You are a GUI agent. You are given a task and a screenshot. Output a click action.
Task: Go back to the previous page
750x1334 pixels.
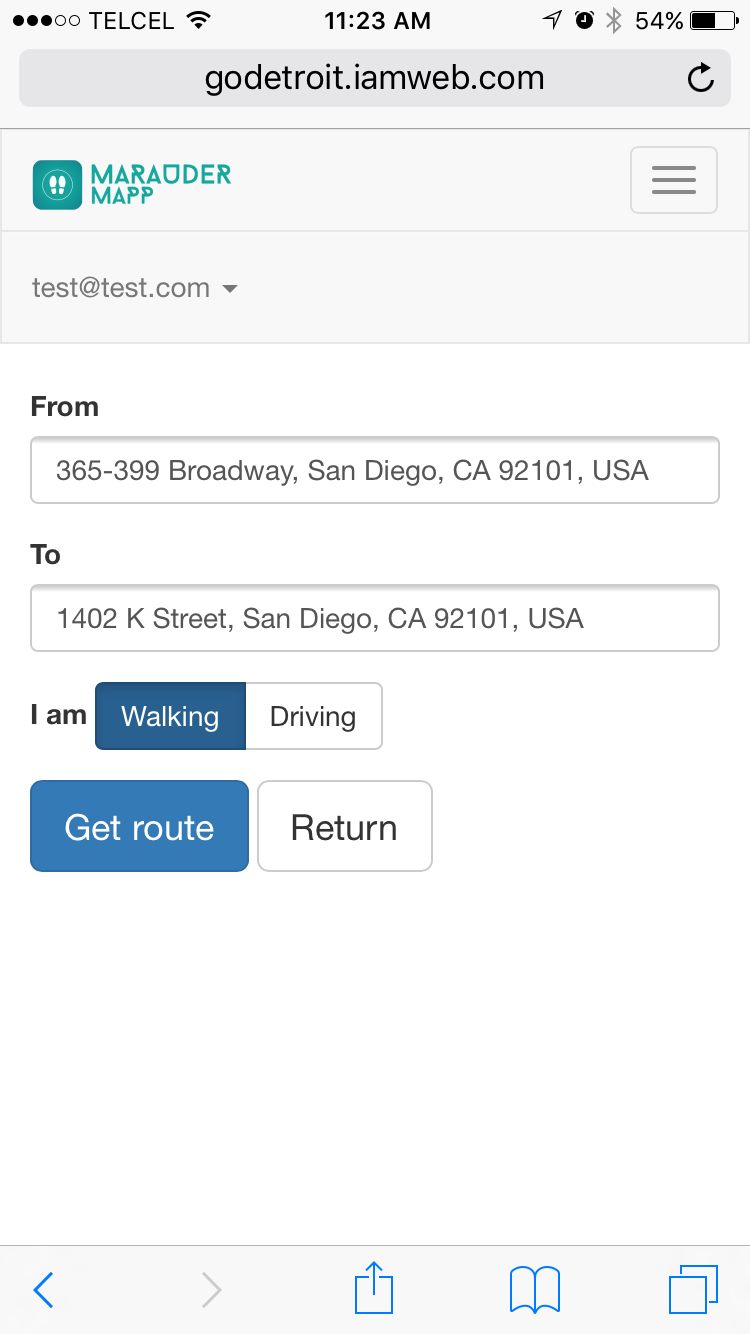43,1290
